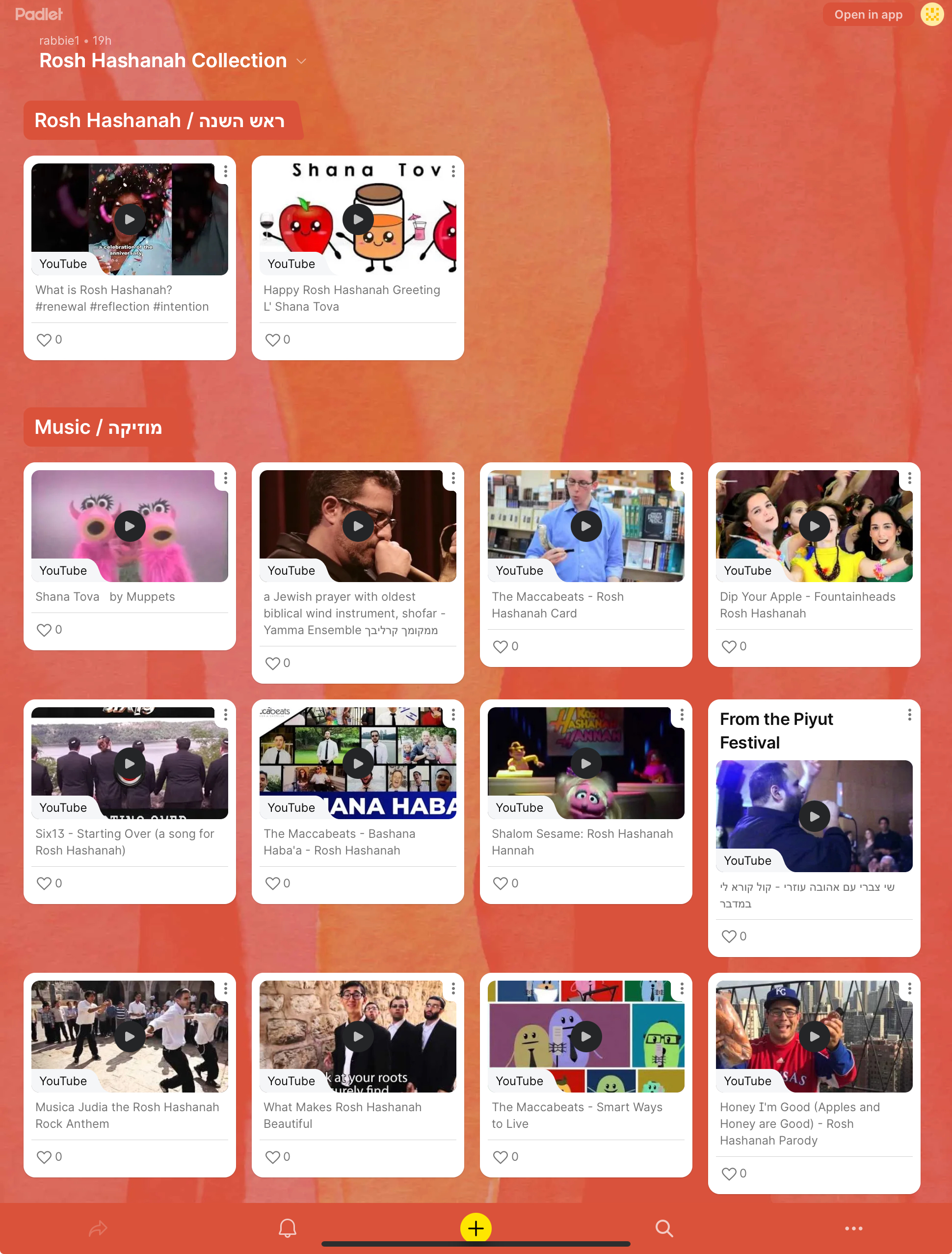The image size is (952, 1254).
Task: Play the Six13 Starting Over video
Action: coord(130,763)
